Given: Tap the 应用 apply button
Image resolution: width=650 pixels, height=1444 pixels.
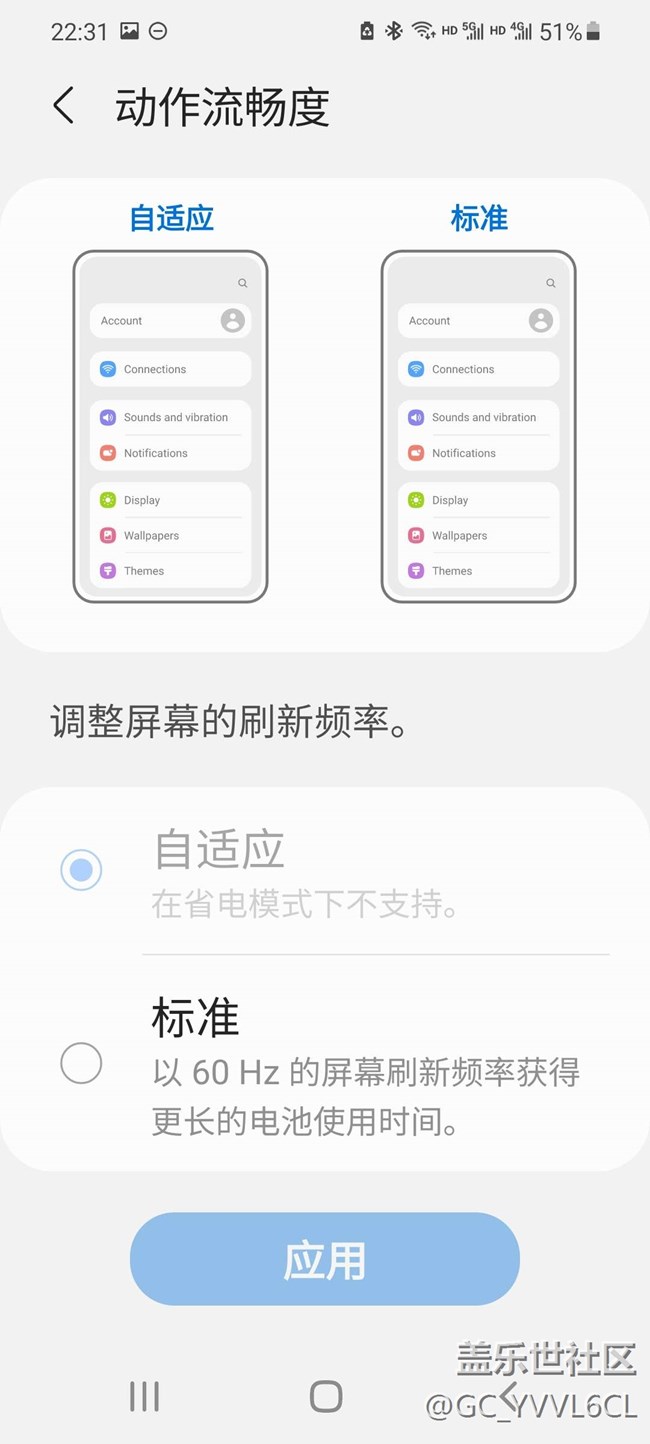Looking at the screenshot, I should 324,1259.
